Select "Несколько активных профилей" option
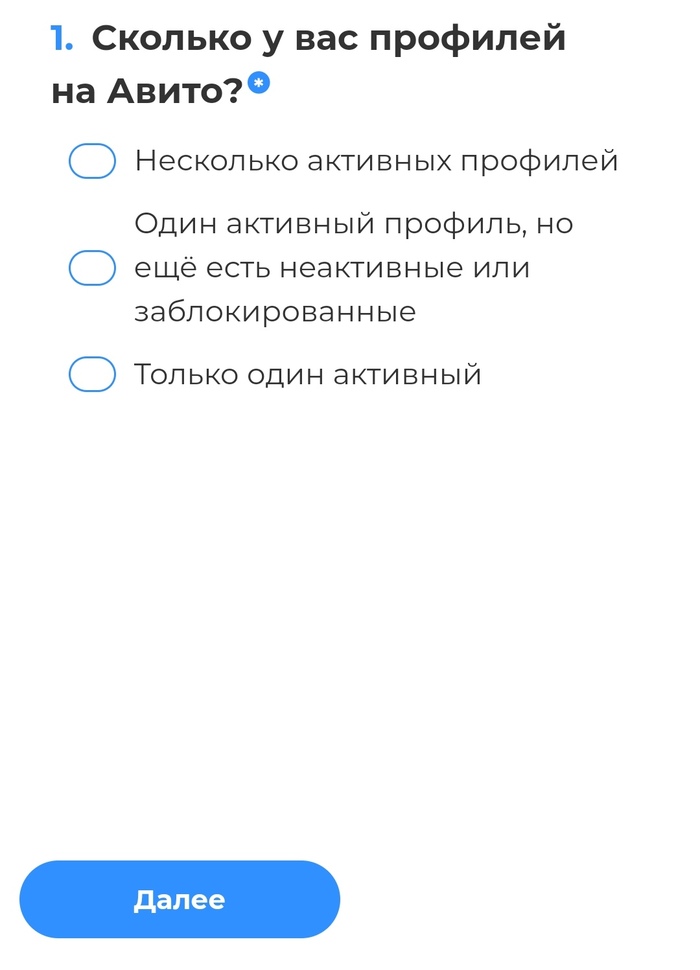 point(92,161)
